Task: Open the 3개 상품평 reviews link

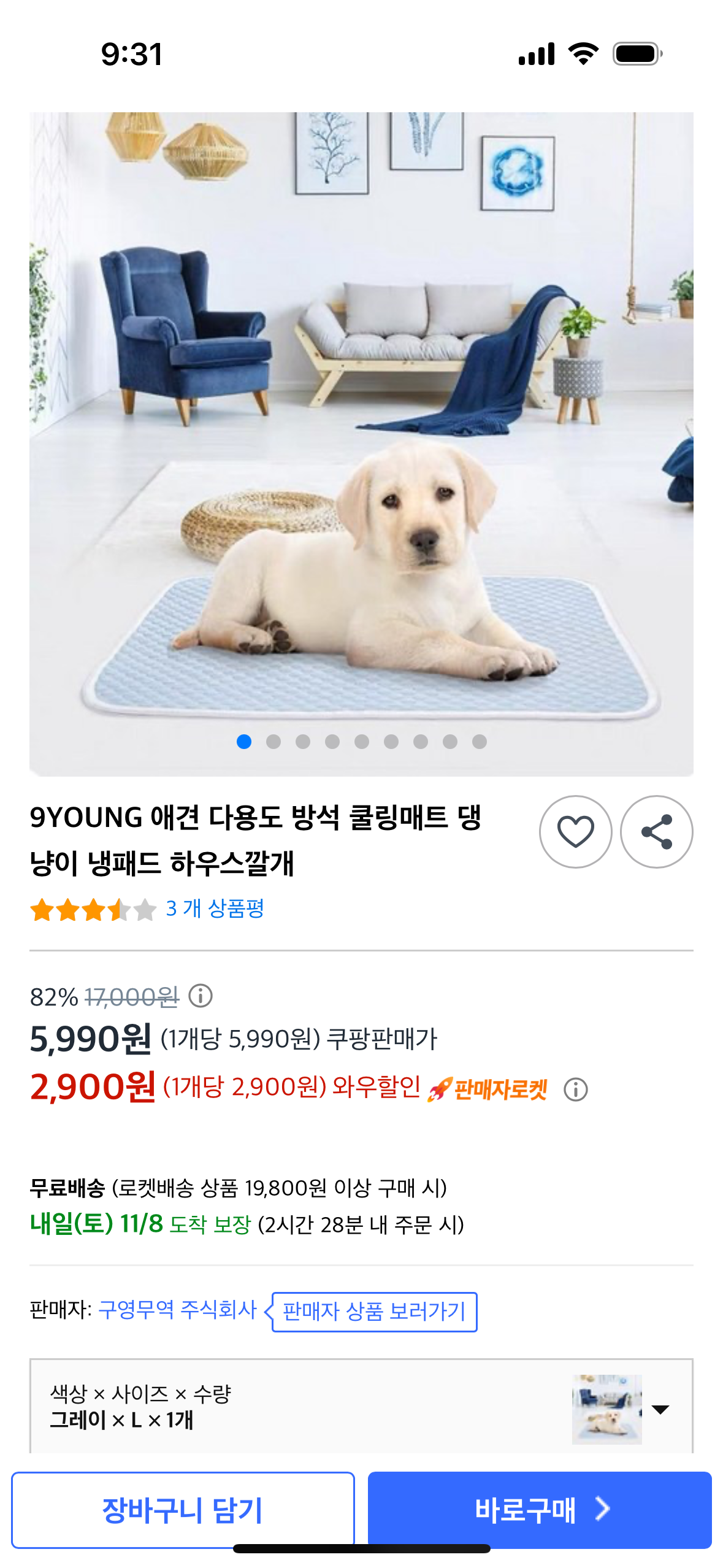Action: 215,909
